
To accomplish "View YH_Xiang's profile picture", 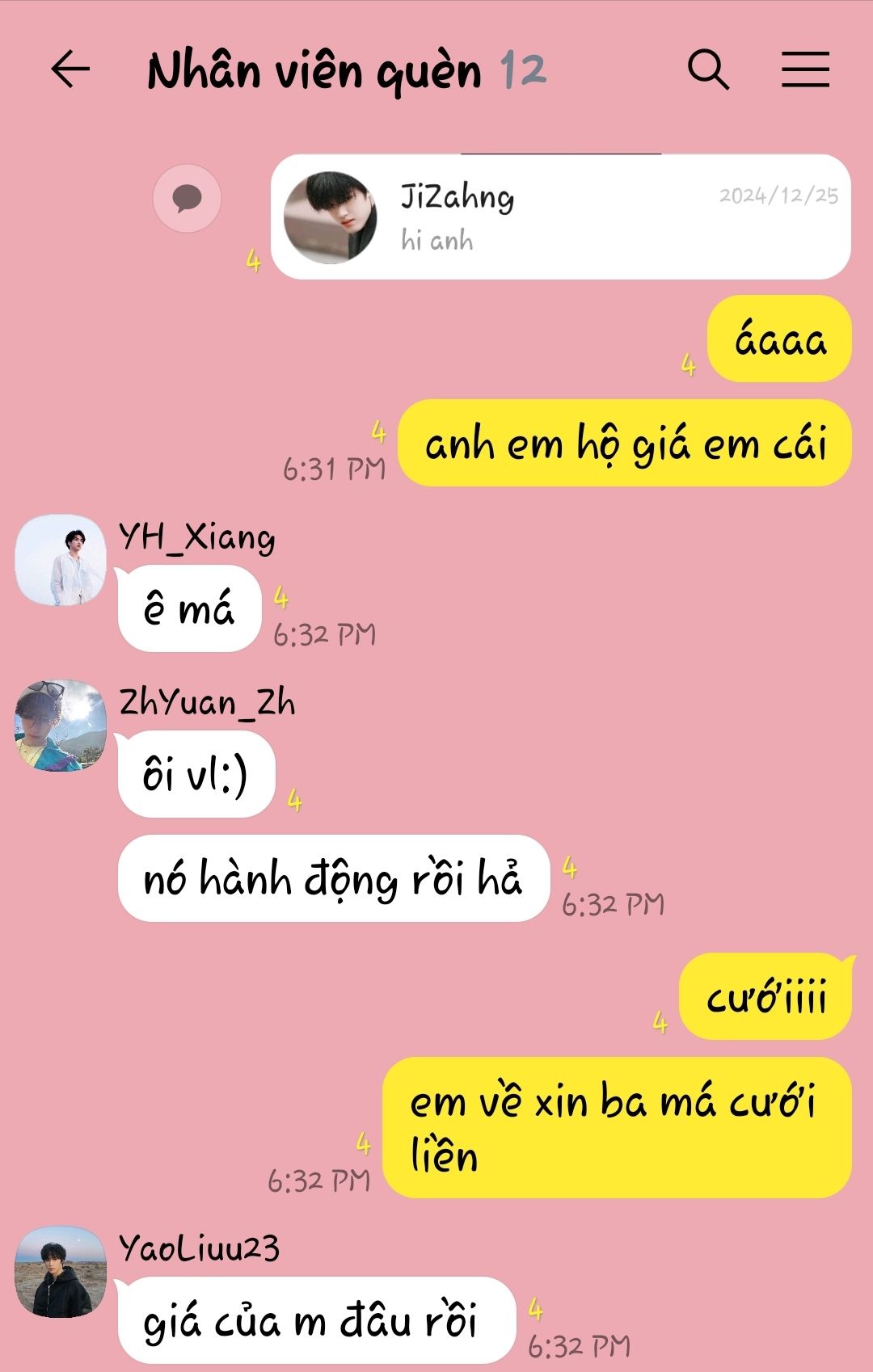I will click(x=61, y=560).
